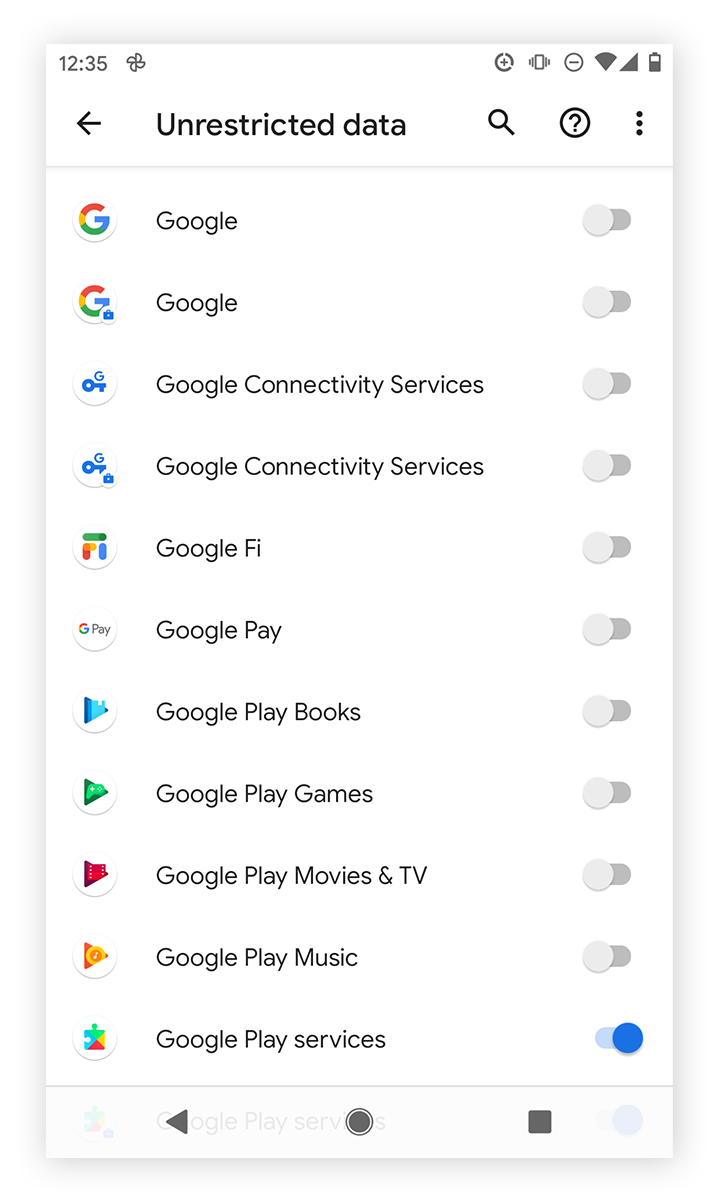718x1200 pixels.
Task: Open recent apps from navigation bar
Action: [540, 1122]
